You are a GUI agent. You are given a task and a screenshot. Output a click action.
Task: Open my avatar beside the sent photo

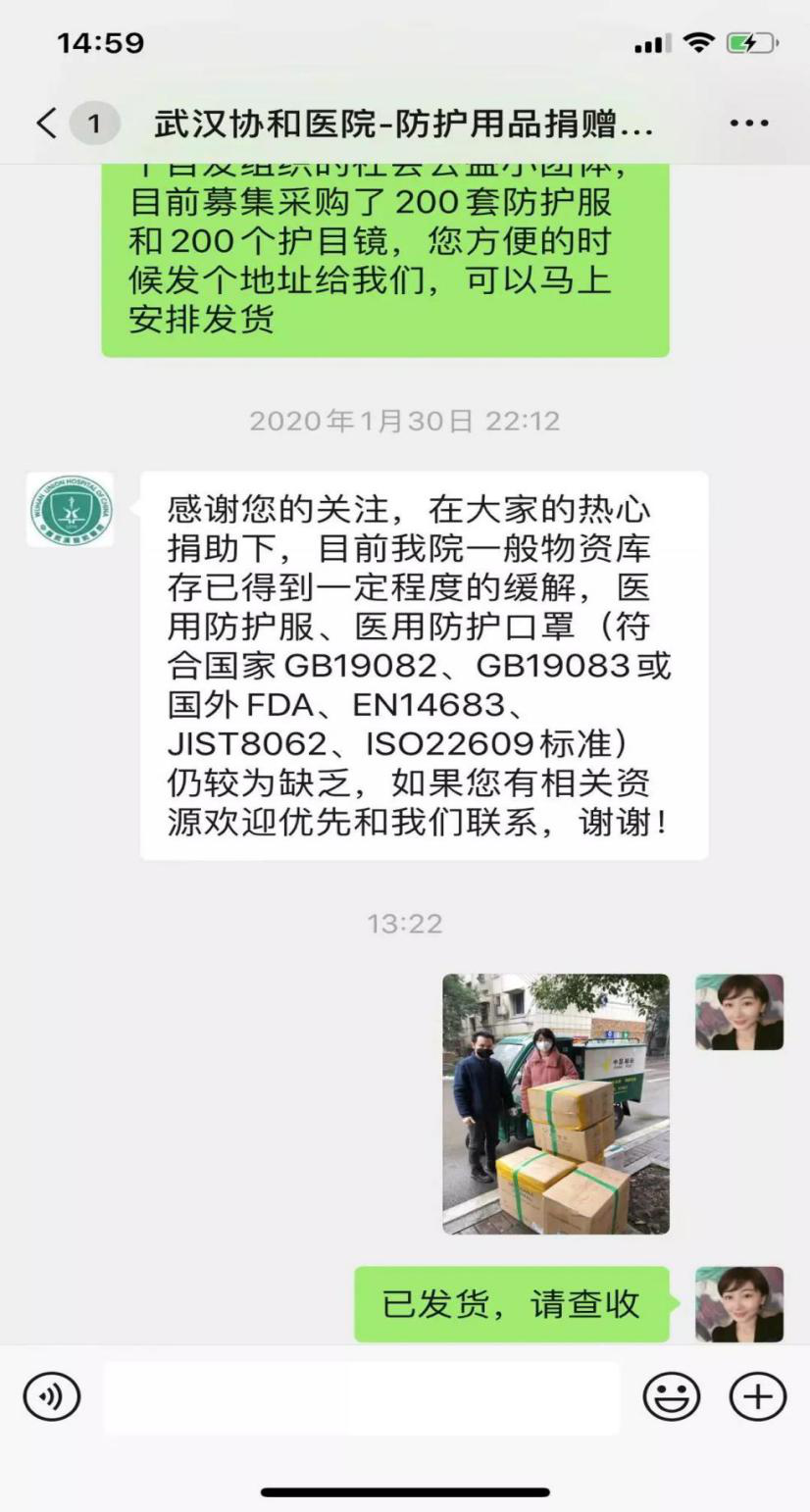pyautogui.click(x=738, y=1012)
